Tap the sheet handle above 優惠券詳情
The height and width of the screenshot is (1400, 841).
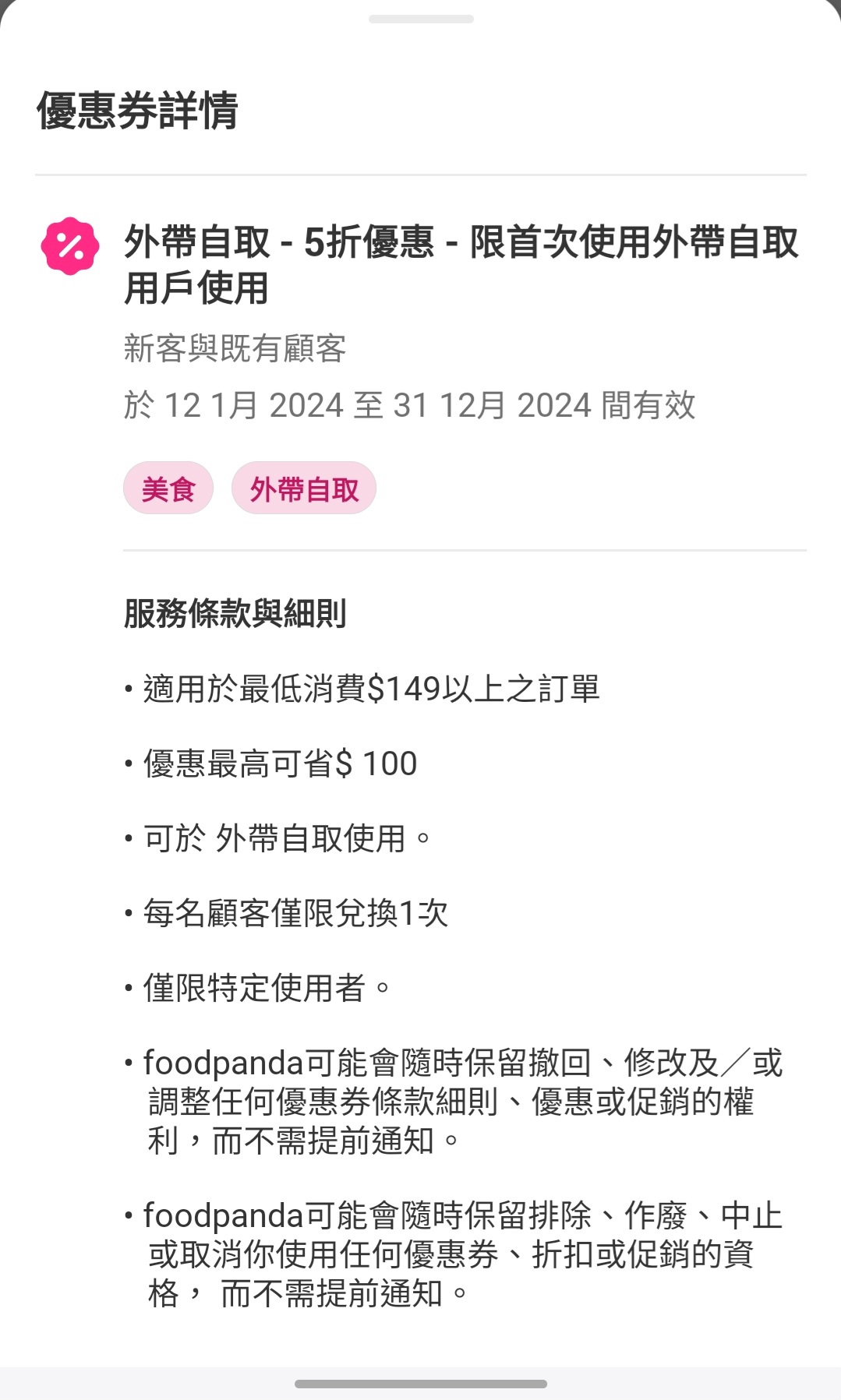click(x=421, y=19)
